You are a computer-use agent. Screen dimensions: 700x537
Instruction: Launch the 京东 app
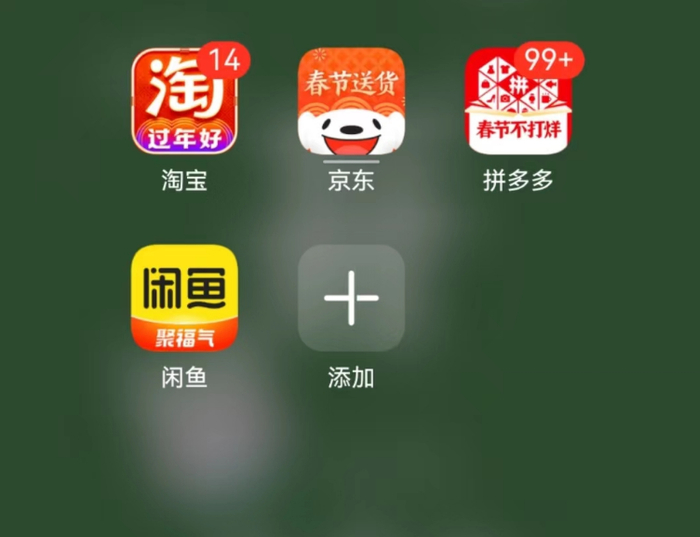[351, 101]
